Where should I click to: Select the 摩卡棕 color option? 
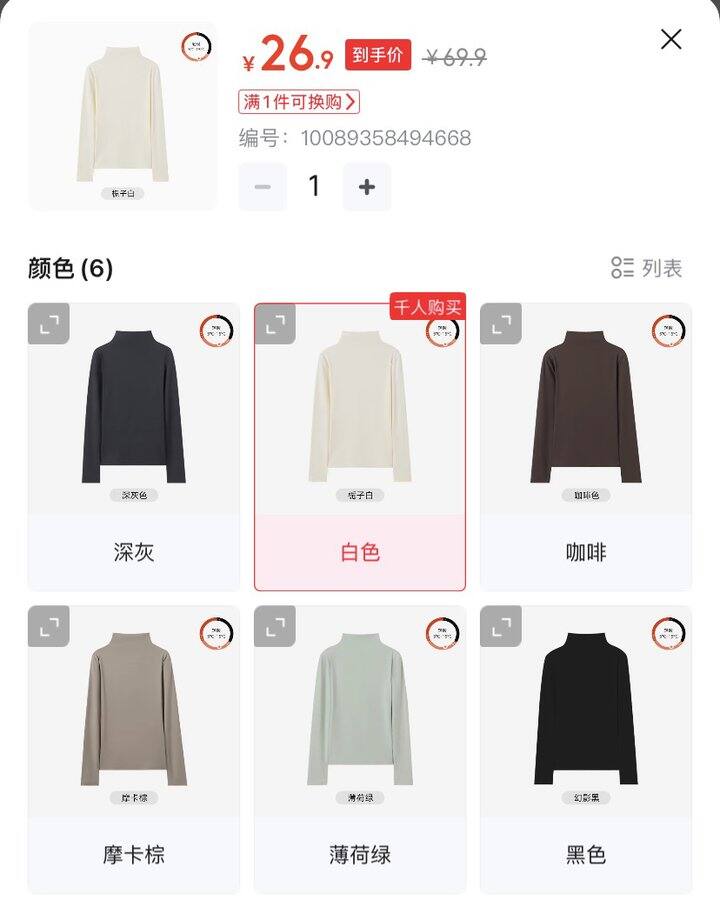[134, 855]
